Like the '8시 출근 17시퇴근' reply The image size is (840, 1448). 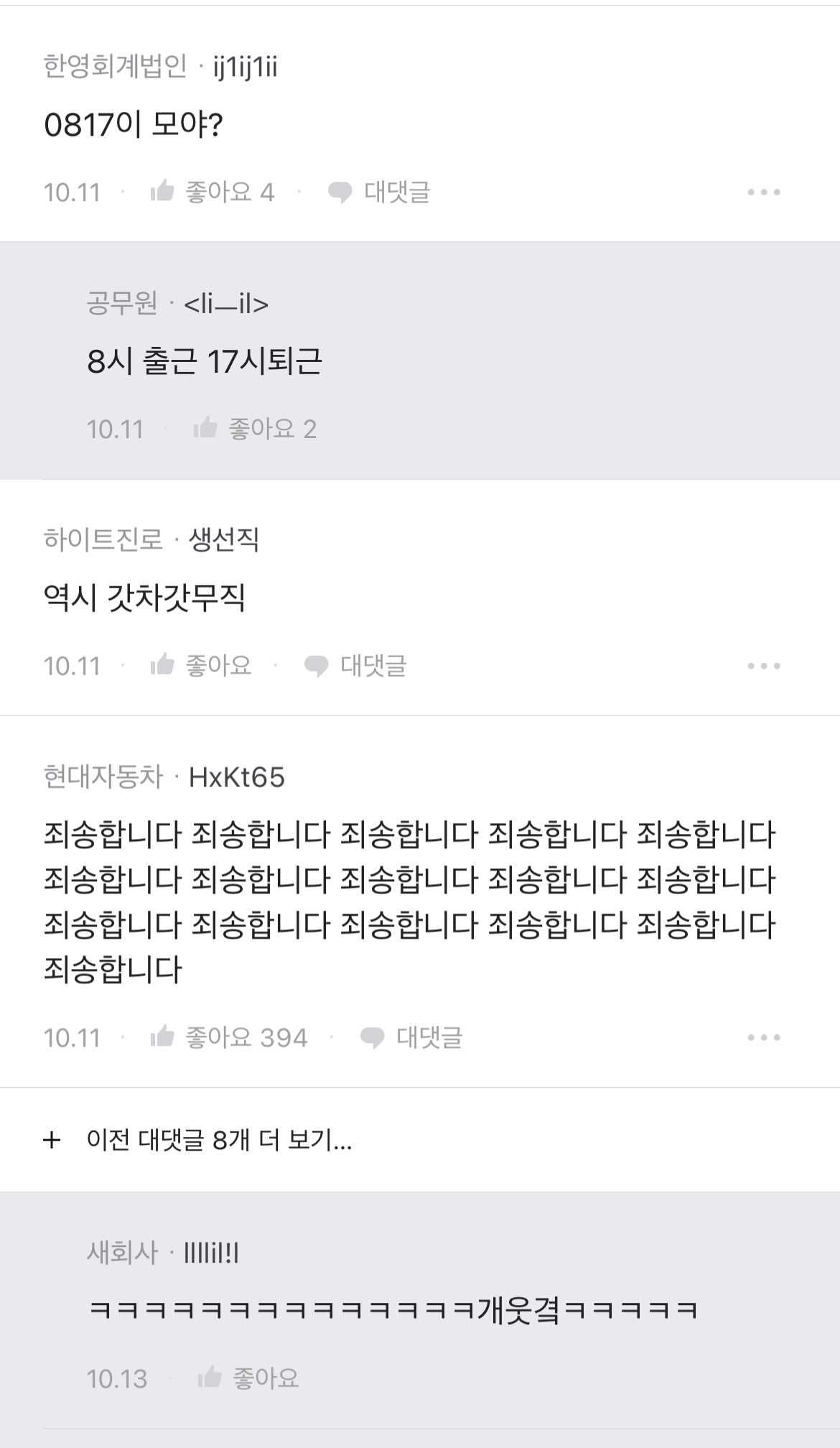tap(255, 429)
